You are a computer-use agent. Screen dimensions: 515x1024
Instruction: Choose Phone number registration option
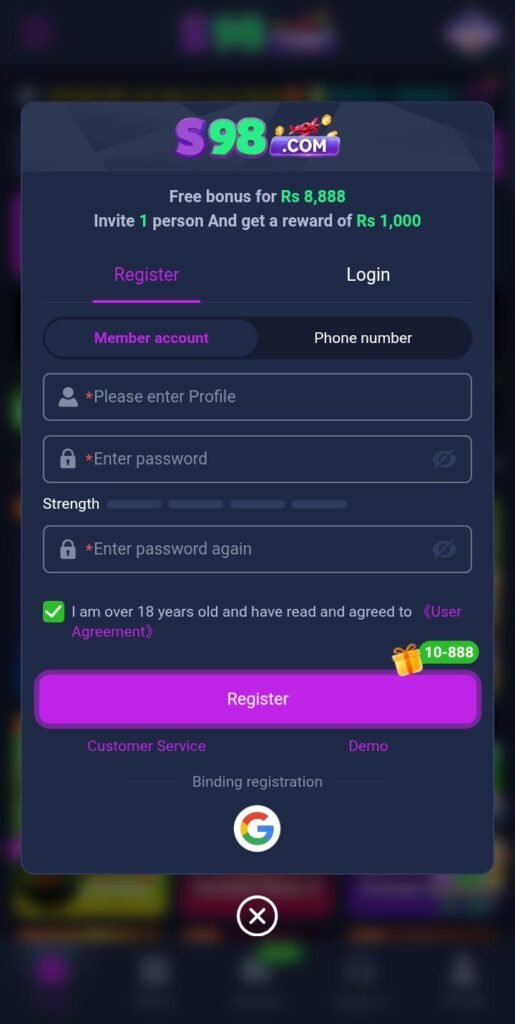(x=363, y=338)
